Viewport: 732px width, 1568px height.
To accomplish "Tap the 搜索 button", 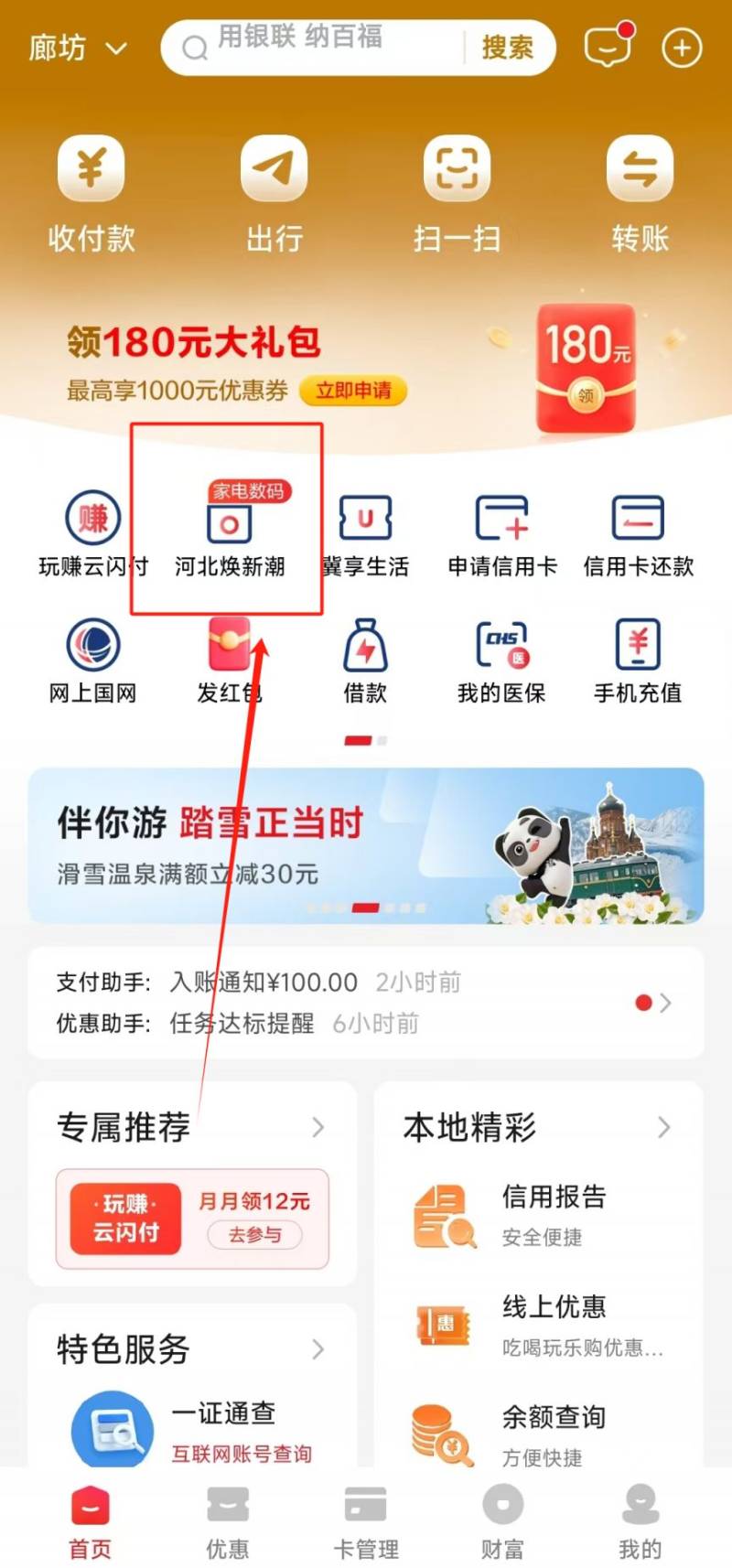I will pyautogui.click(x=508, y=47).
